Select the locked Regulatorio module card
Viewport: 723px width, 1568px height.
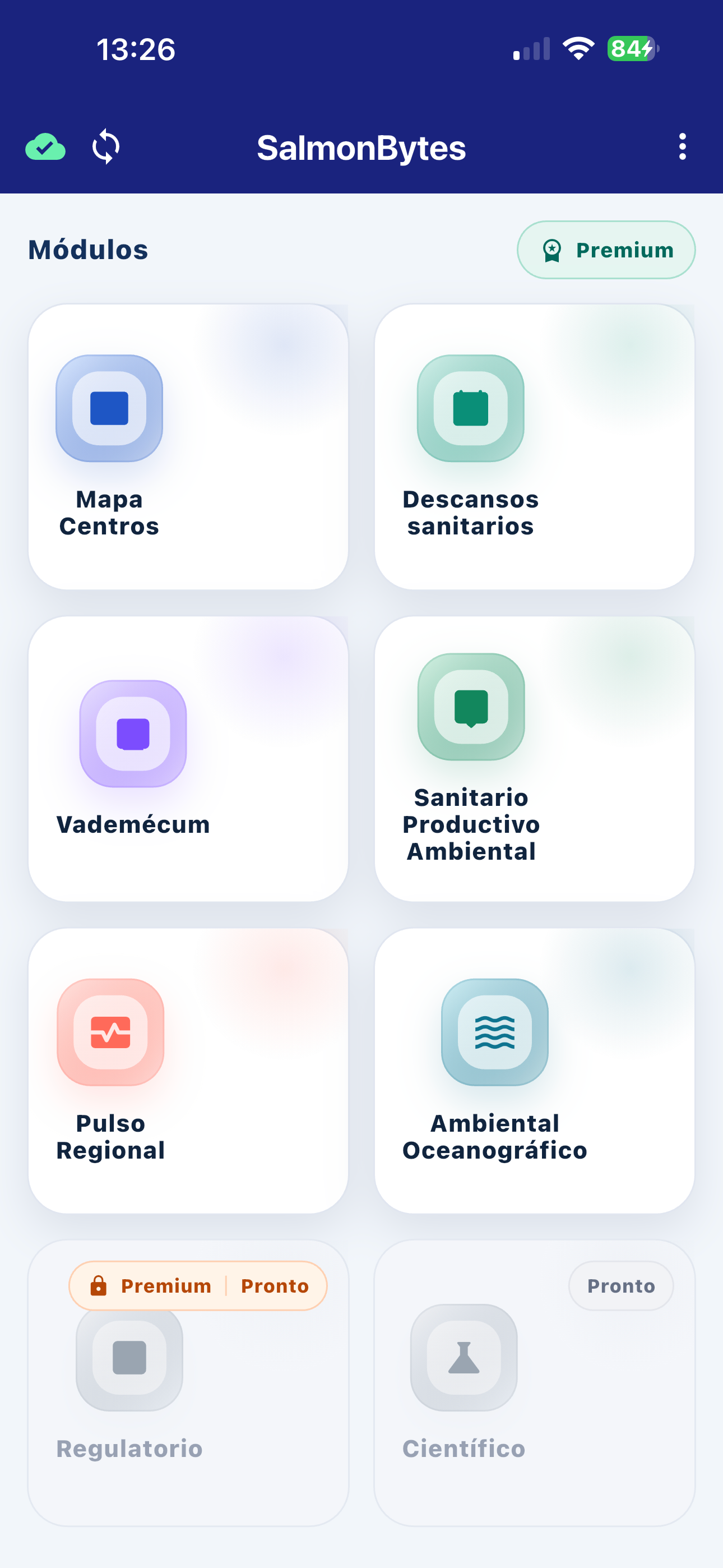(x=188, y=1383)
